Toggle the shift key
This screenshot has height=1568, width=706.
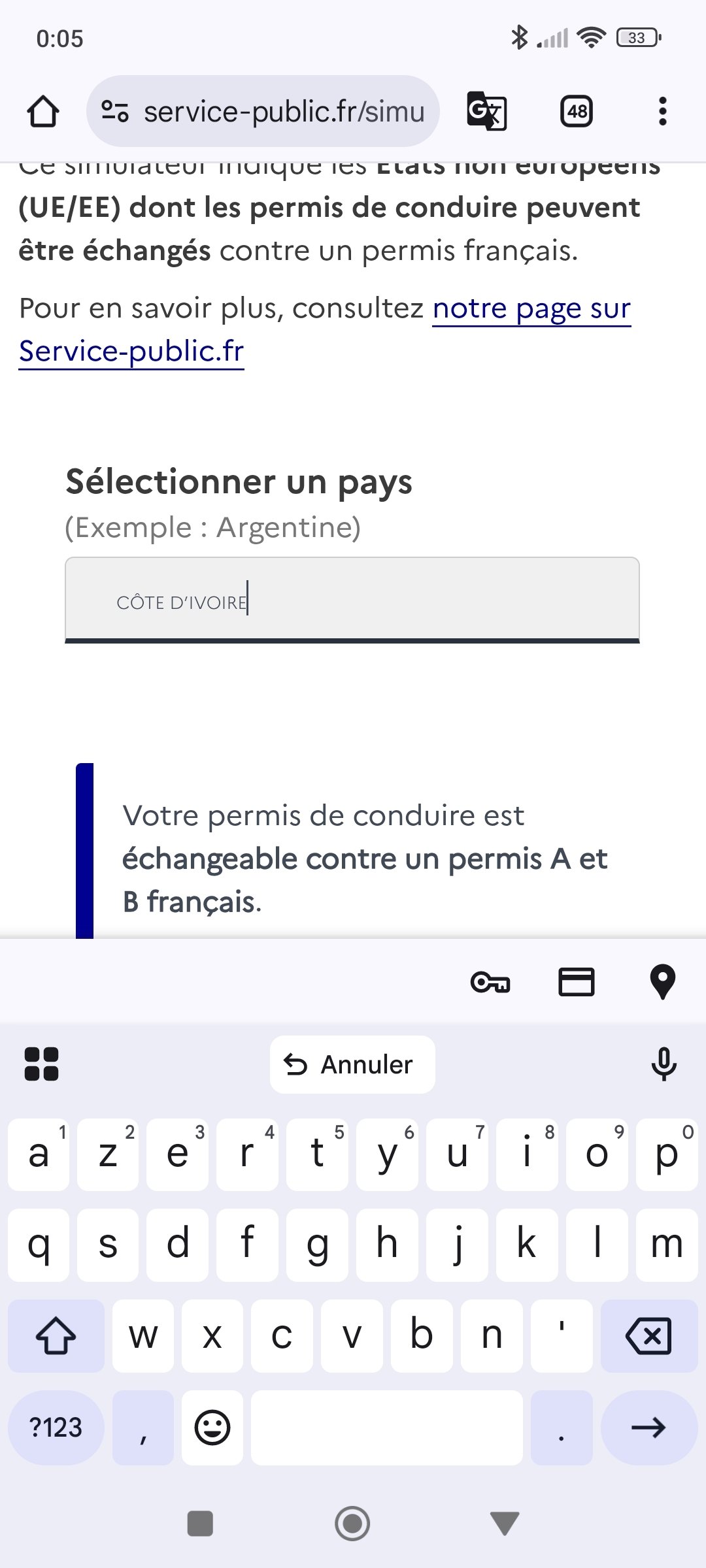(56, 1335)
